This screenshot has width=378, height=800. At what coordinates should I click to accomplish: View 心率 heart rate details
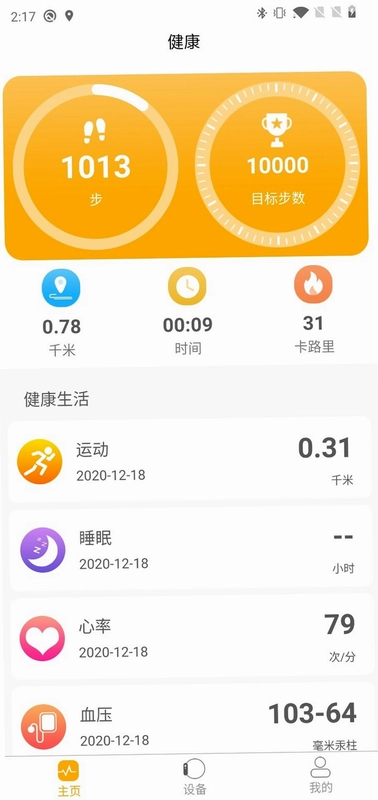pos(190,636)
